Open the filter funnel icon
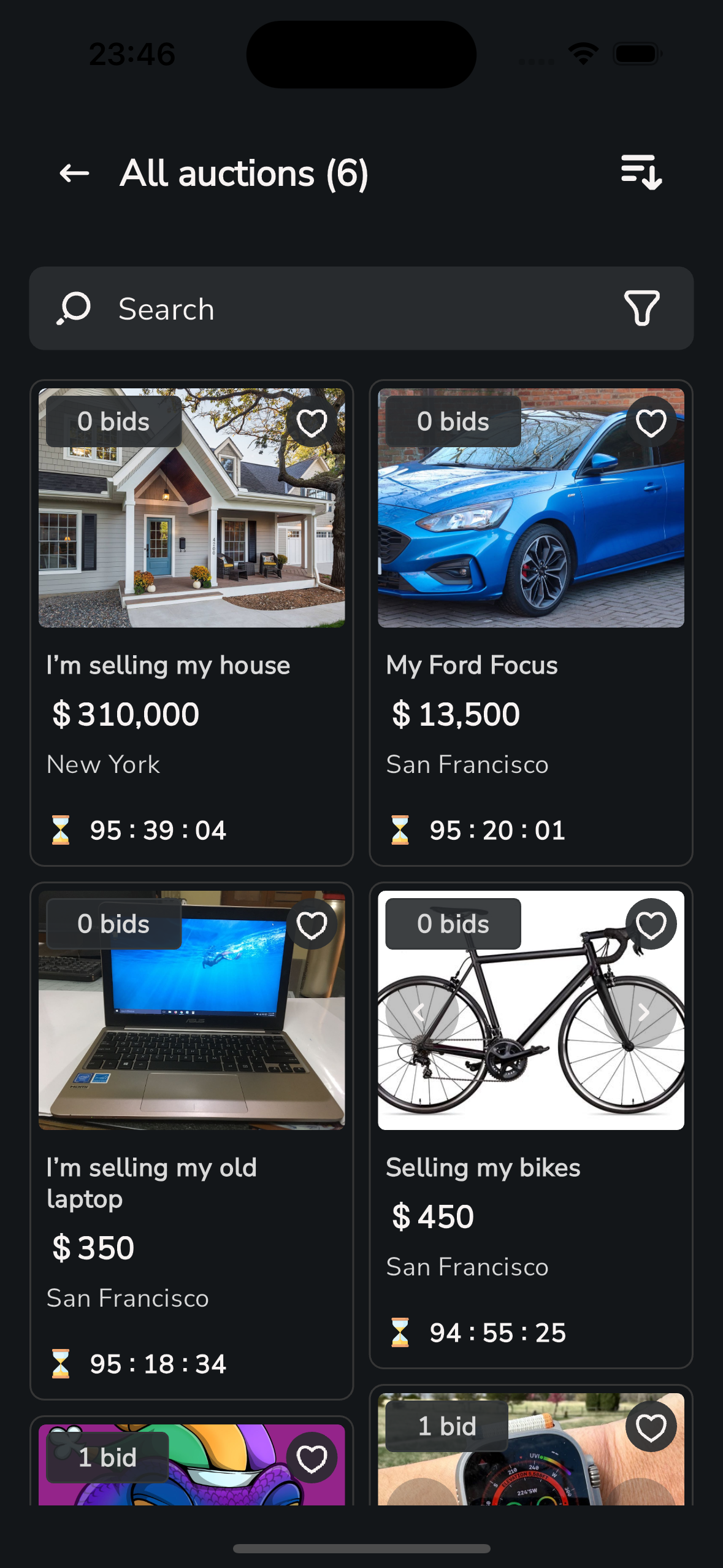 tap(641, 308)
